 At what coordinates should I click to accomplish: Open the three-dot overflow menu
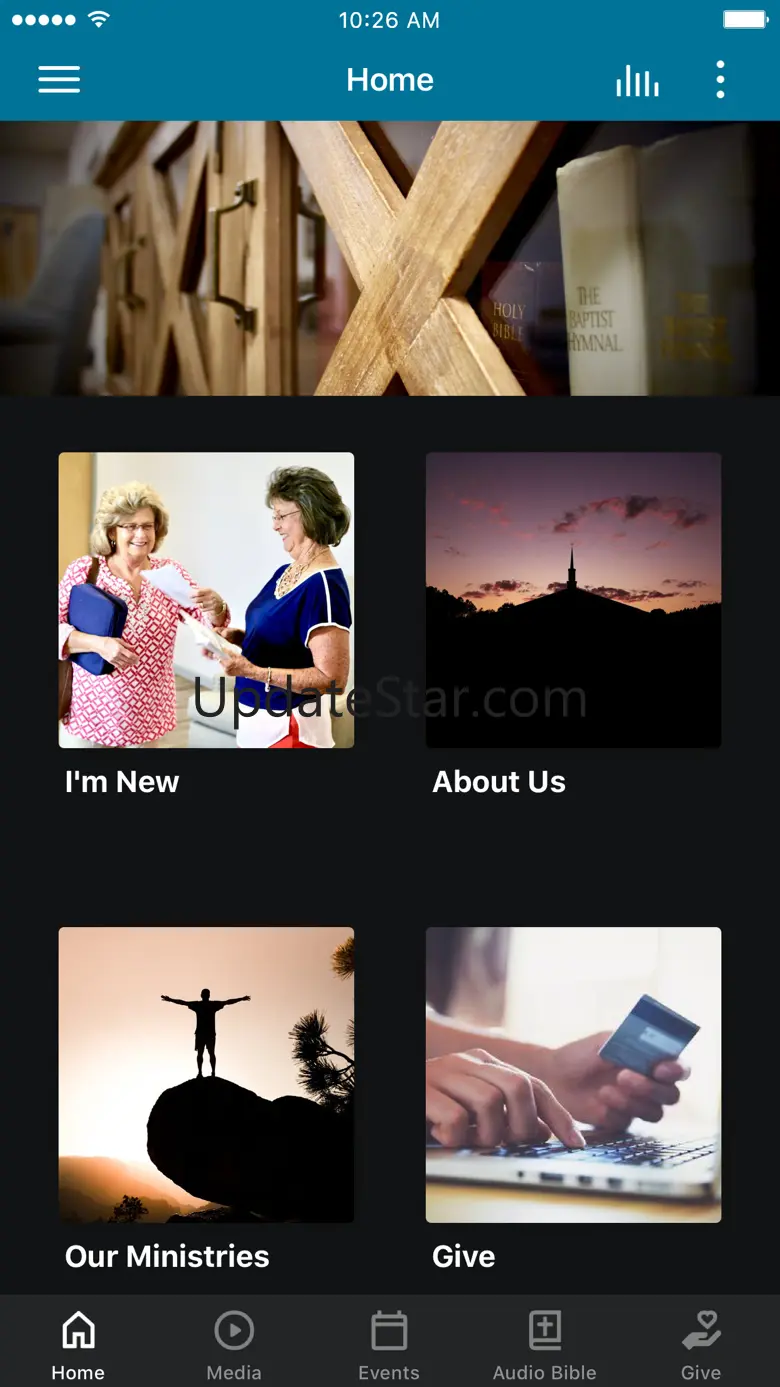pos(720,80)
